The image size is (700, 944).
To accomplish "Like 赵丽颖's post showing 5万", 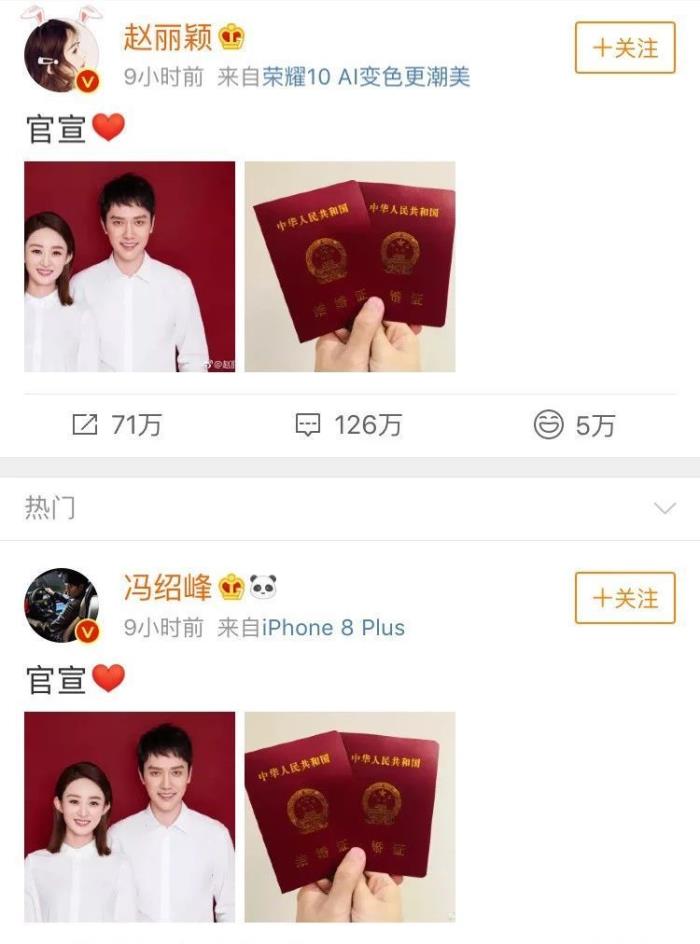I will 574,425.
